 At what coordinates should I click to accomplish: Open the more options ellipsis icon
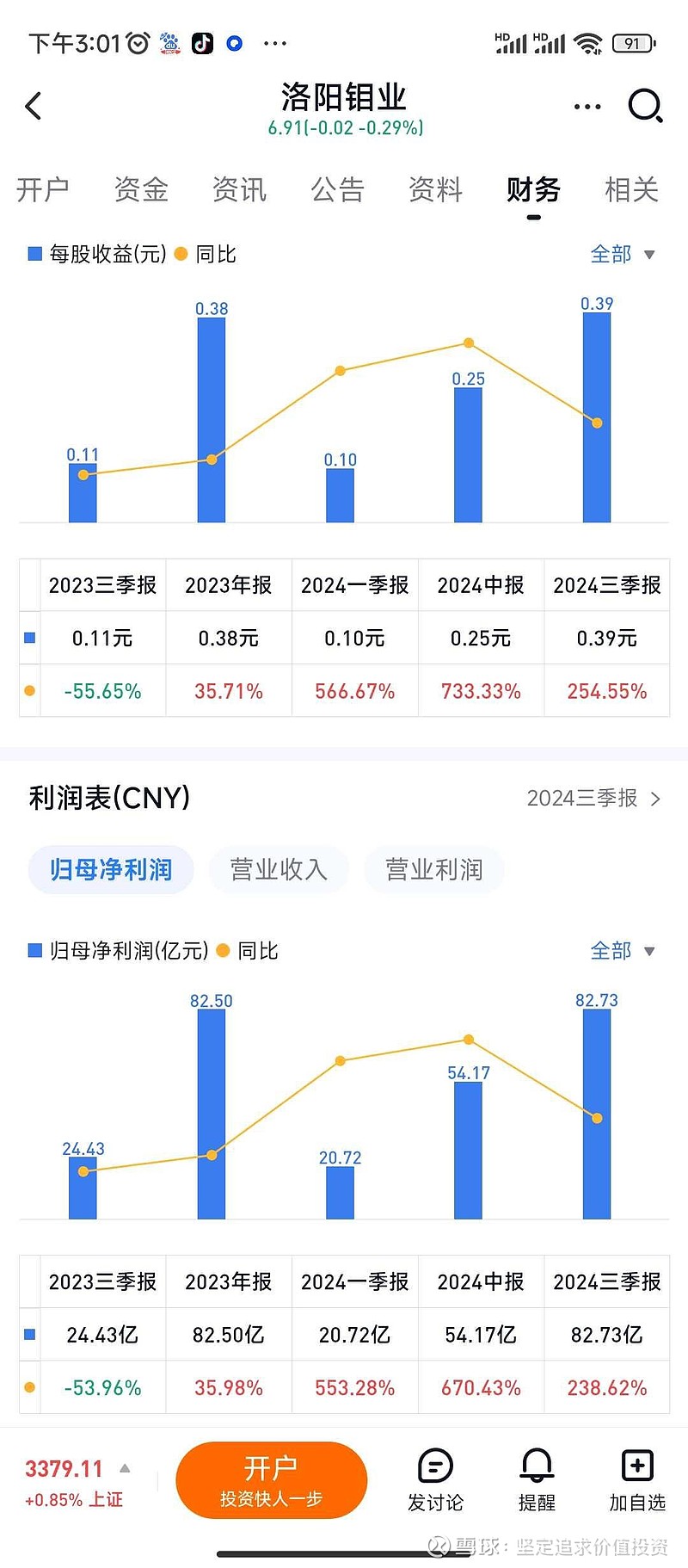[x=587, y=105]
